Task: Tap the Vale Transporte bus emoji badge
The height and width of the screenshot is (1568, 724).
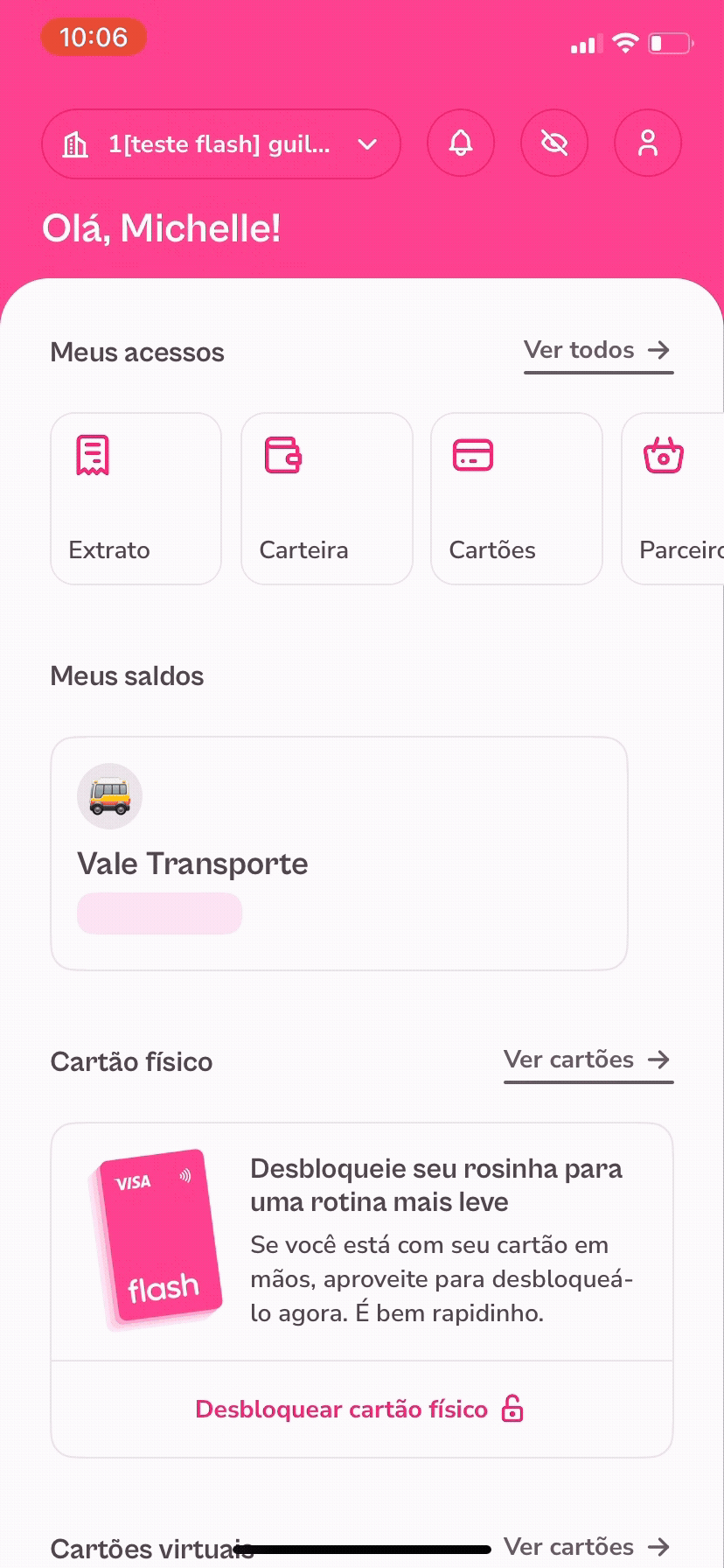Action: [x=109, y=796]
